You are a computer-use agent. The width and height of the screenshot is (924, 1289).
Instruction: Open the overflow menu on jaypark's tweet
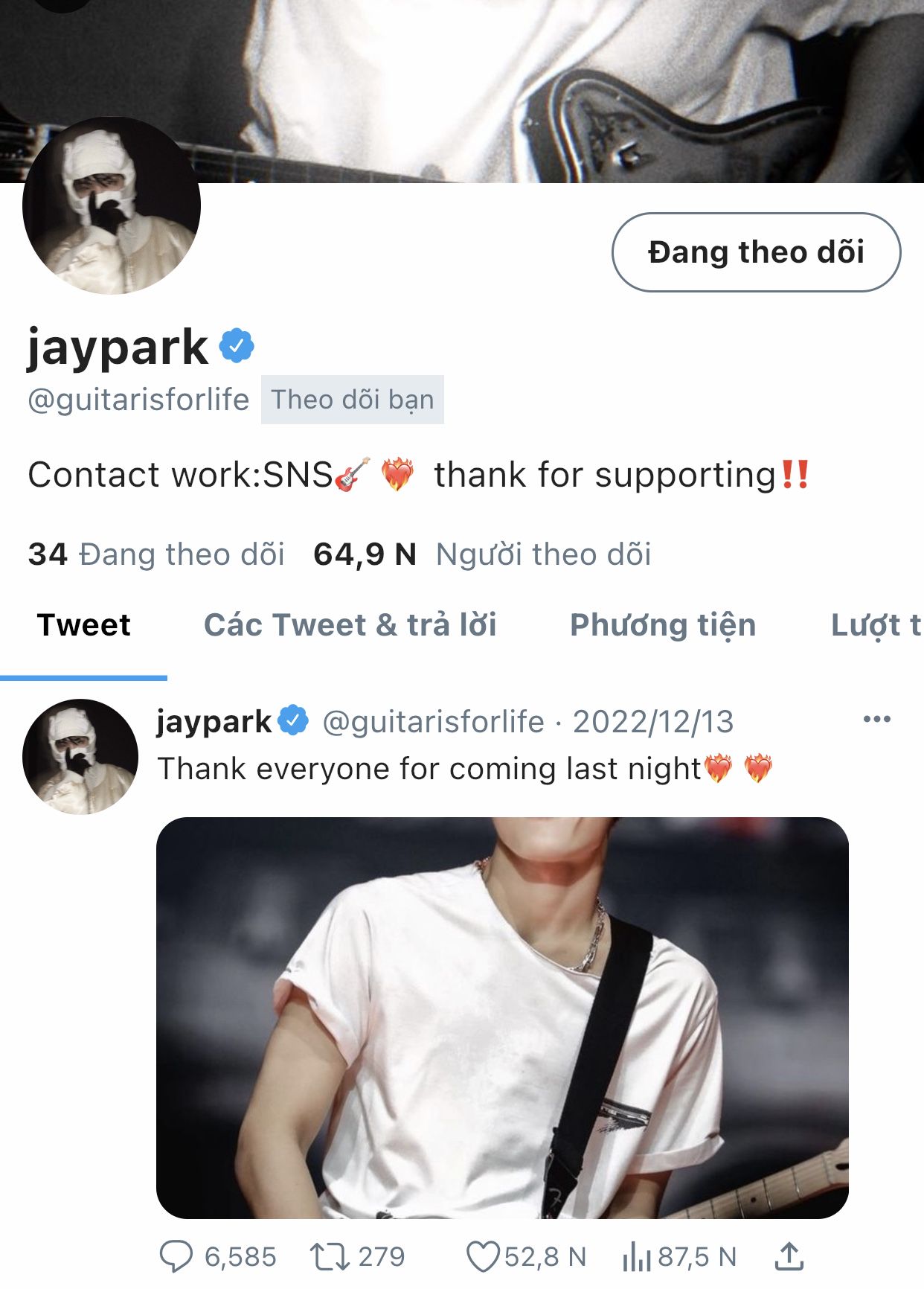pyautogui.click(x=876, y=720)
